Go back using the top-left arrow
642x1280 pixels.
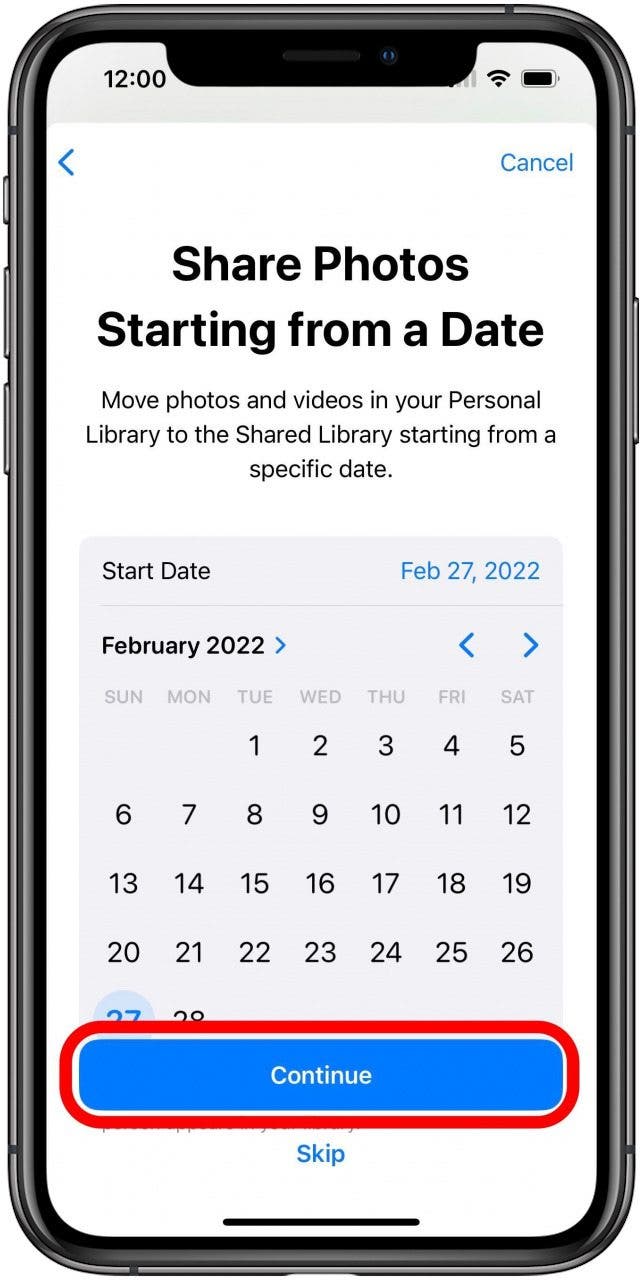pyautogui.click(x=67, y=163)
